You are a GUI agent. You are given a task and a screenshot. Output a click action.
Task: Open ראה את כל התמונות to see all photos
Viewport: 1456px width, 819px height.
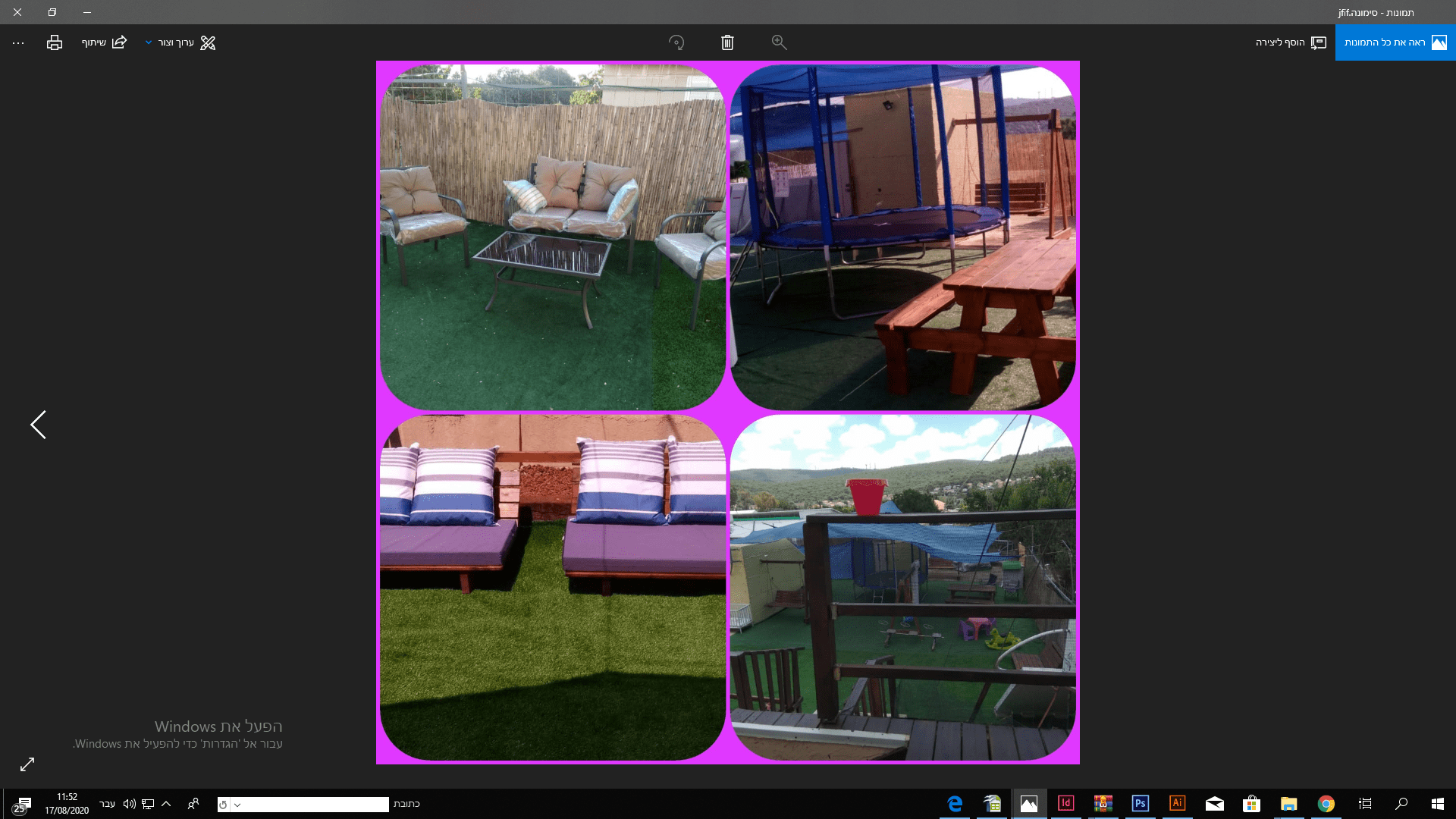(1395, 42)
